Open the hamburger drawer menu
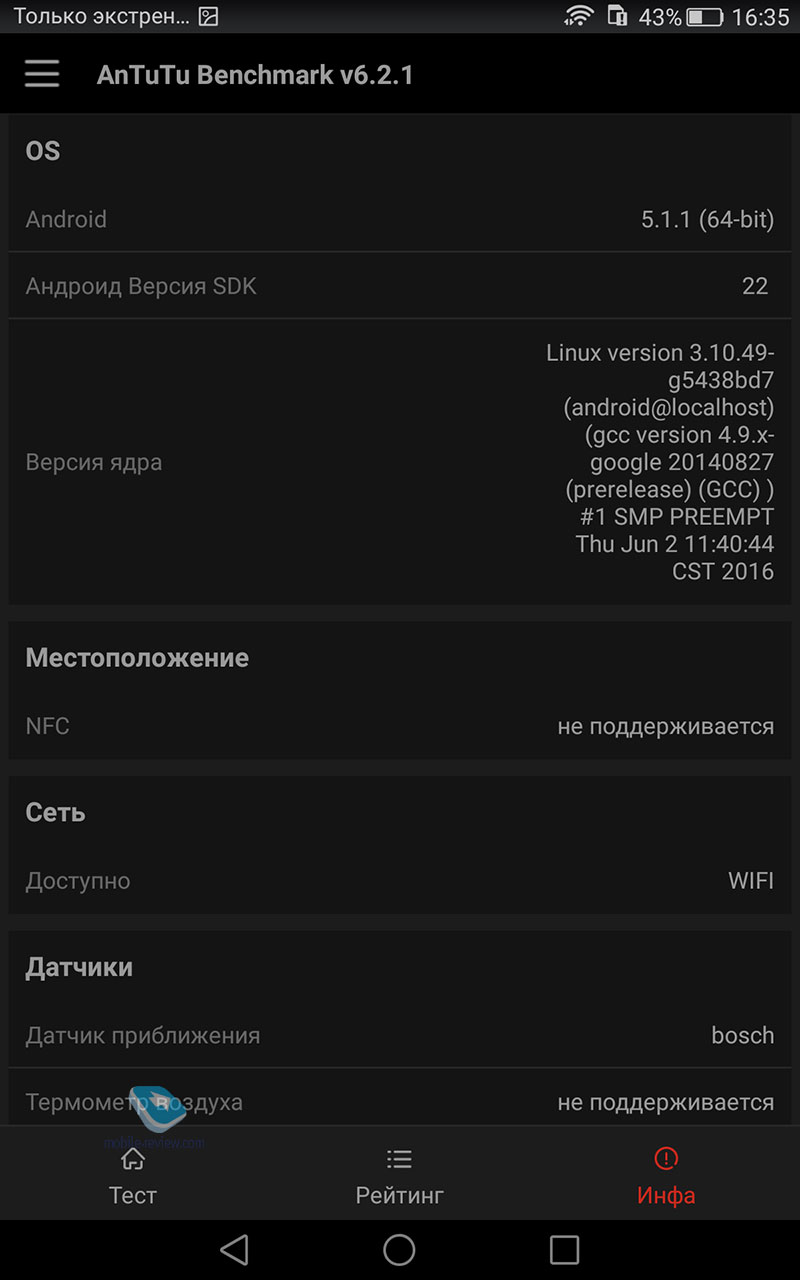Image resolution: width=800 pixels, height=1280 pixels. (x=42, y=75)
